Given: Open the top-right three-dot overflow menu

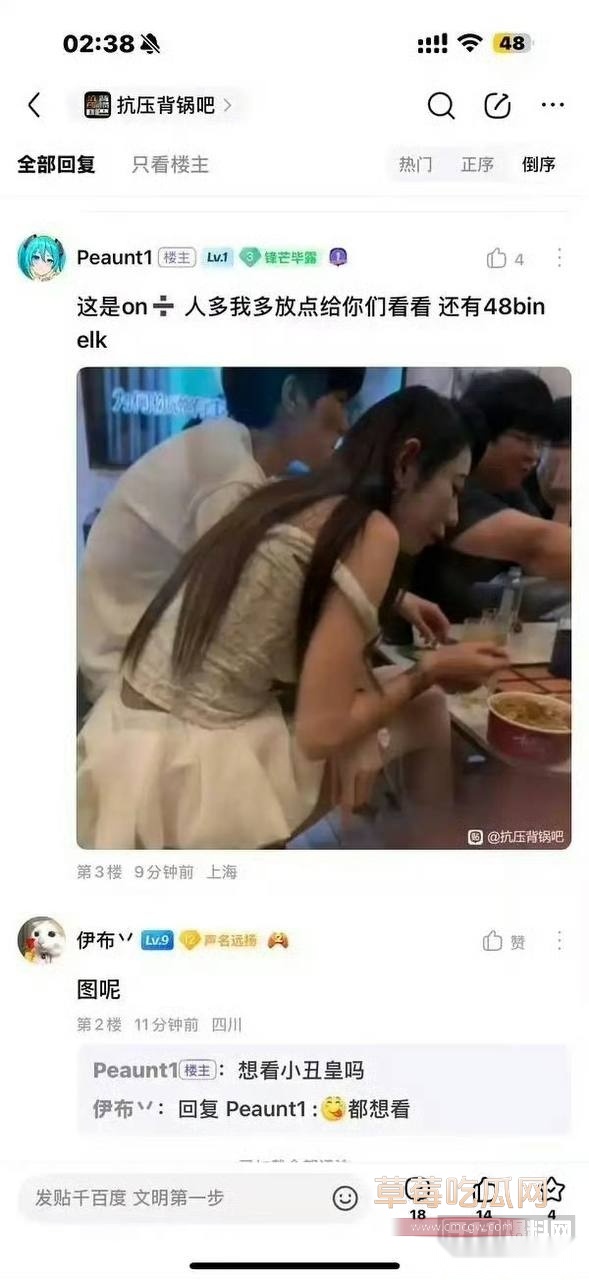Looking at the screenshot, I should tap(553, 105).
